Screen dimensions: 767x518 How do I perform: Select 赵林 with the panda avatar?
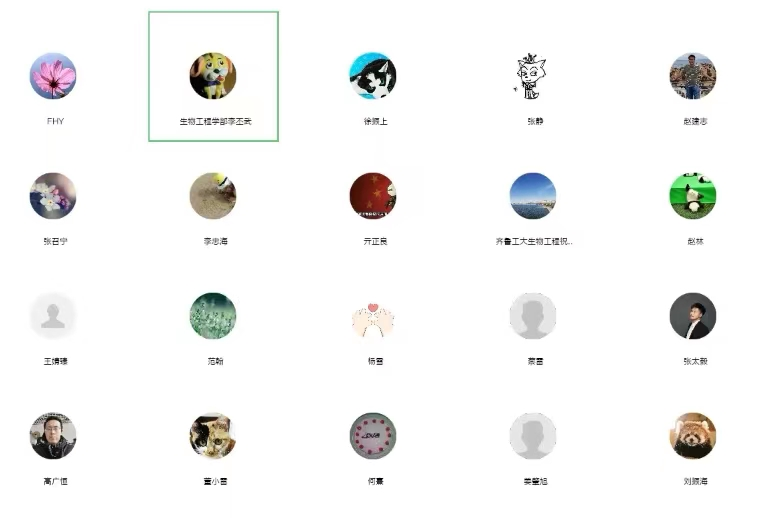[693, 196]
